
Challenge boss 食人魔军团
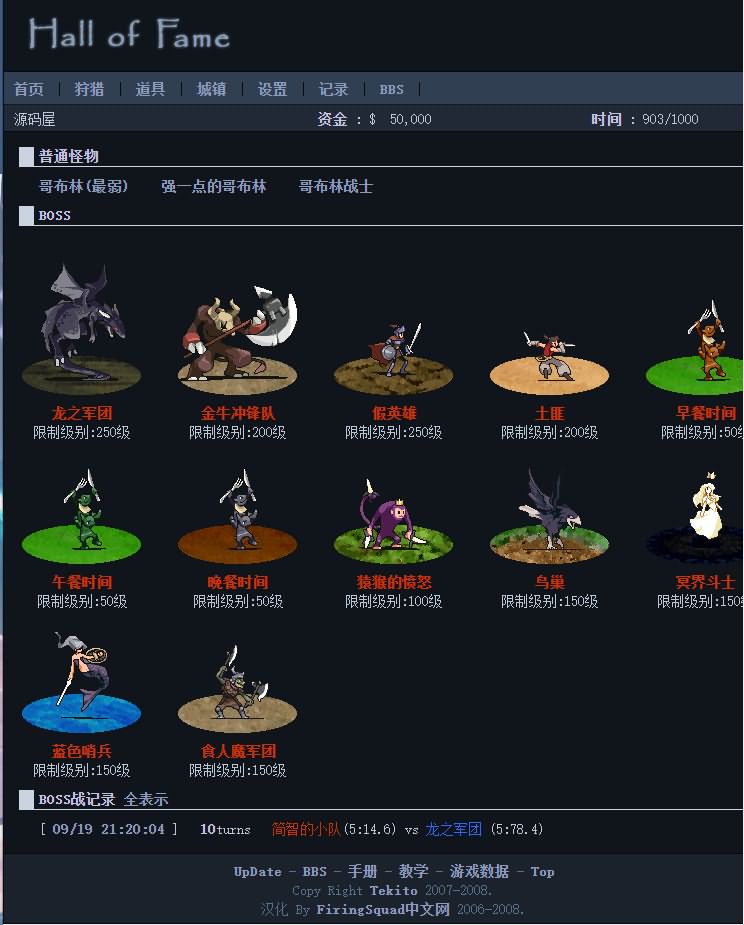coord(237,751)
